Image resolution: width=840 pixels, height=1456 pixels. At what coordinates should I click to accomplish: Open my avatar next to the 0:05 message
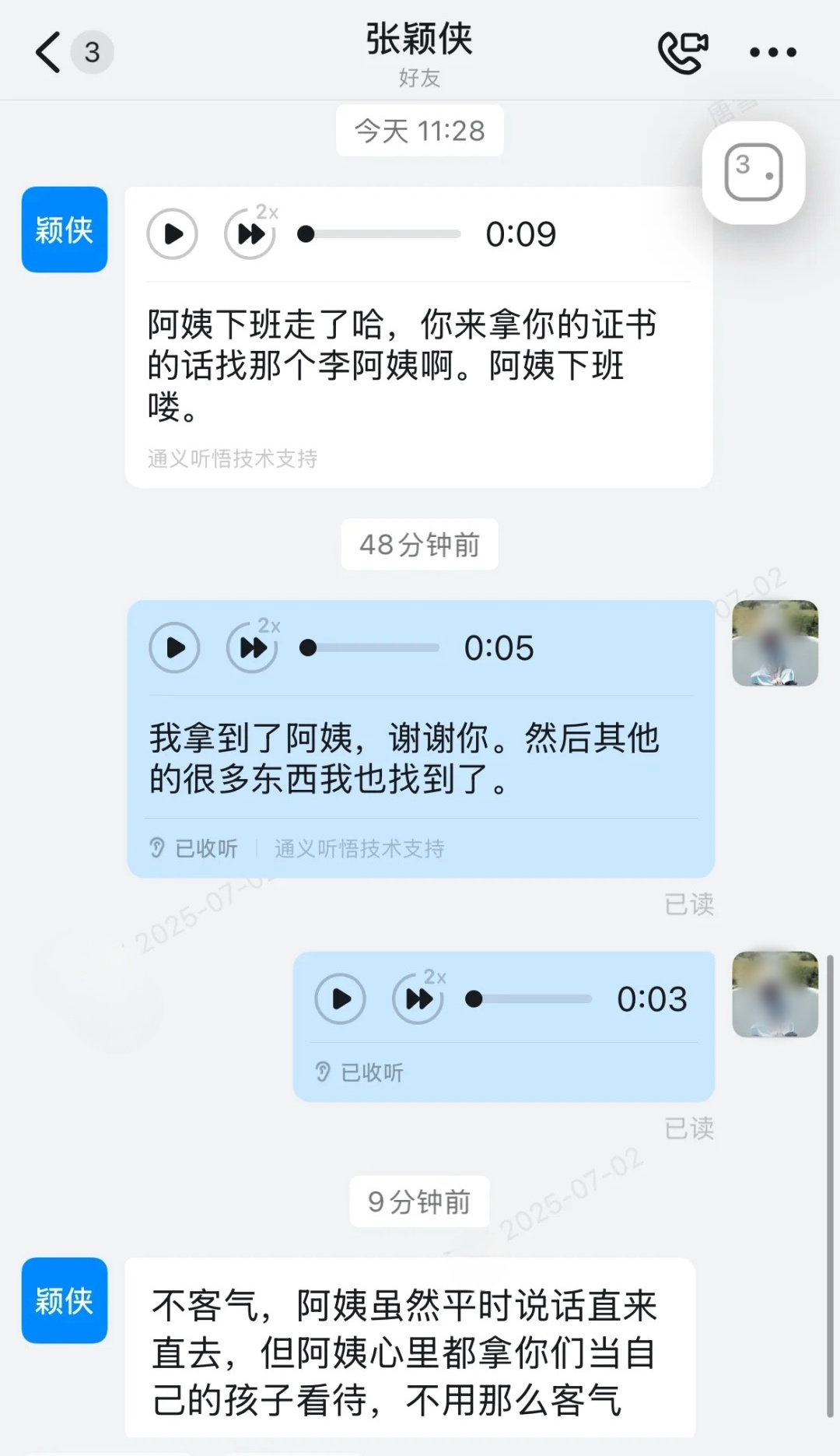775,643
